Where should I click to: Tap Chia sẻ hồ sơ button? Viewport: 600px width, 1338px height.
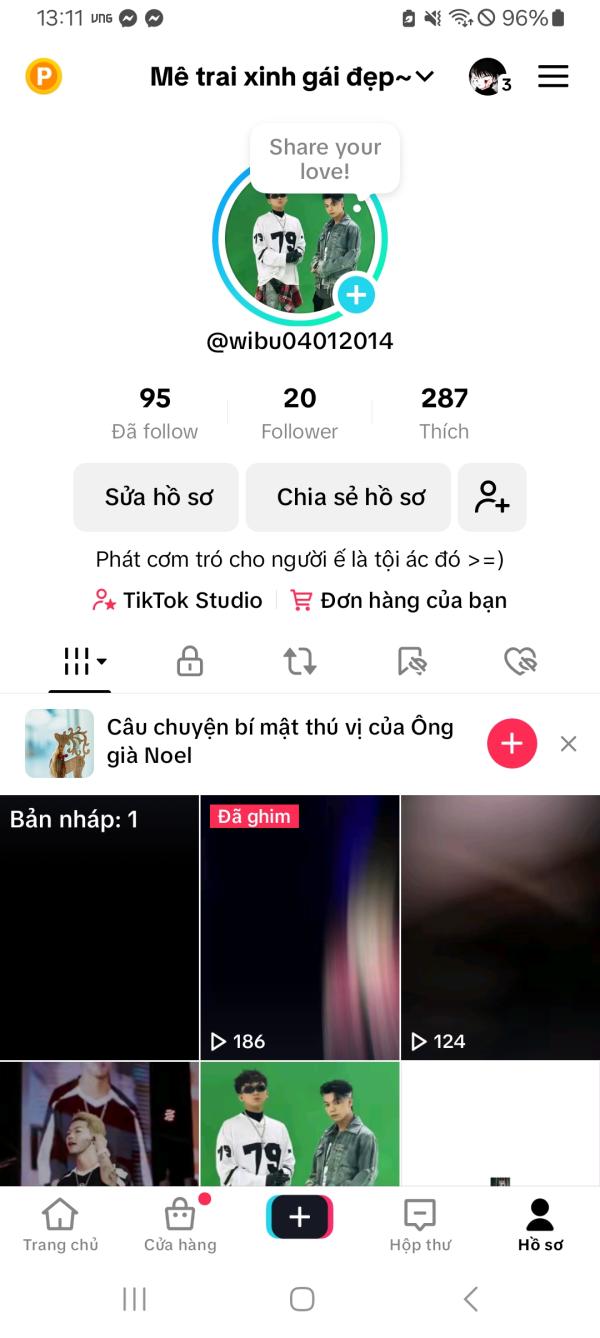[x=350, y=497]
